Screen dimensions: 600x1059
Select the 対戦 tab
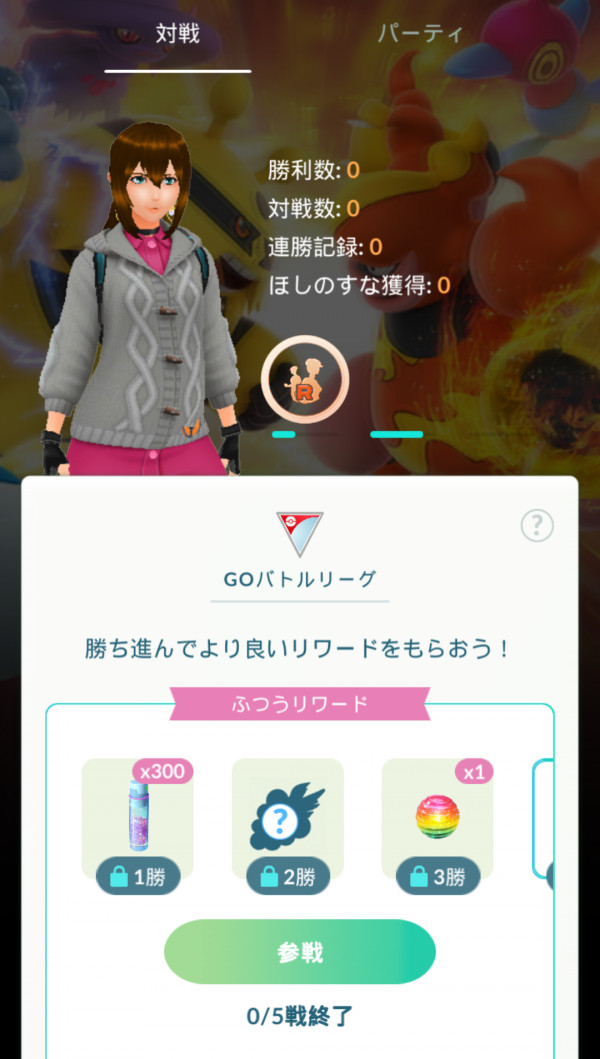pyautogui.click(x=178, y=34)
